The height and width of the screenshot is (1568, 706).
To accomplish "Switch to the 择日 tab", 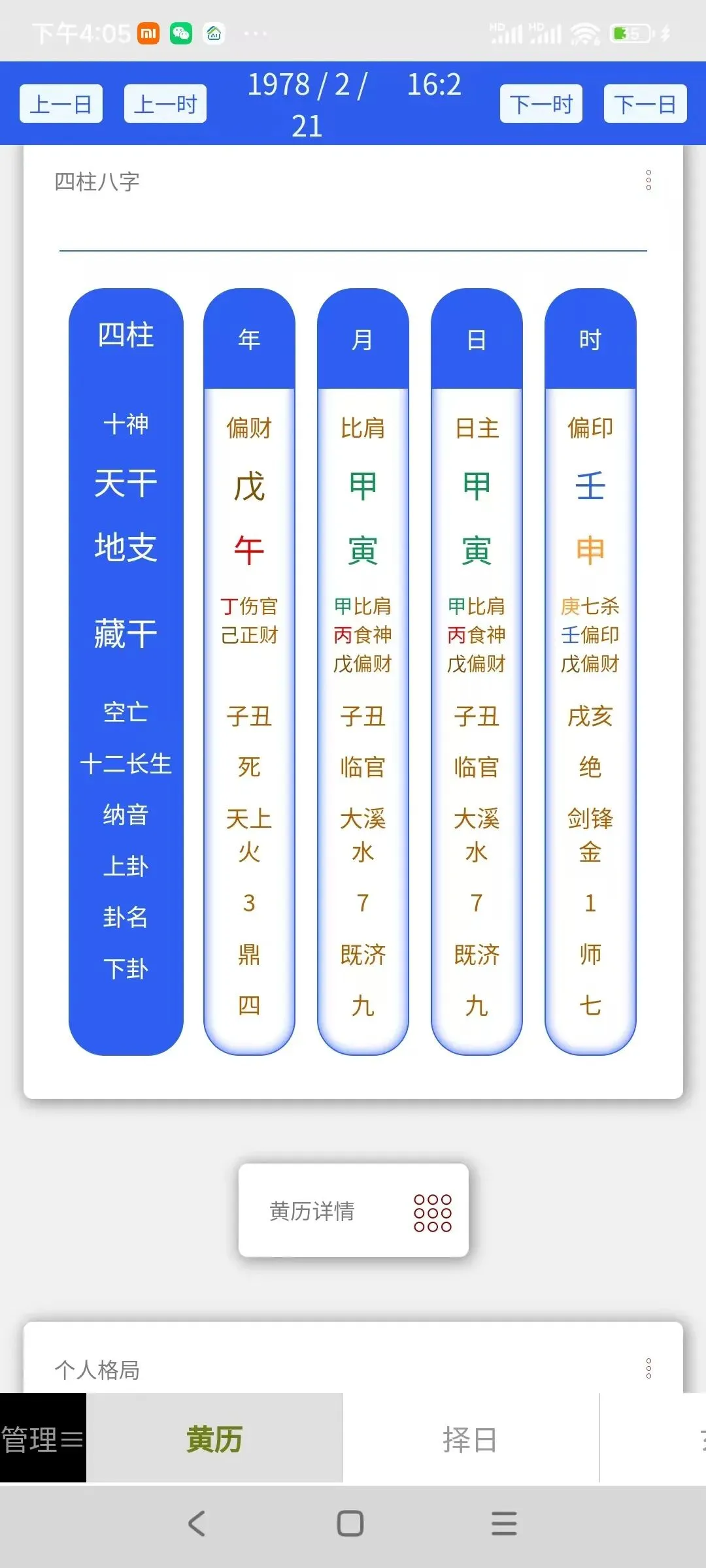I will [471, 1439].
